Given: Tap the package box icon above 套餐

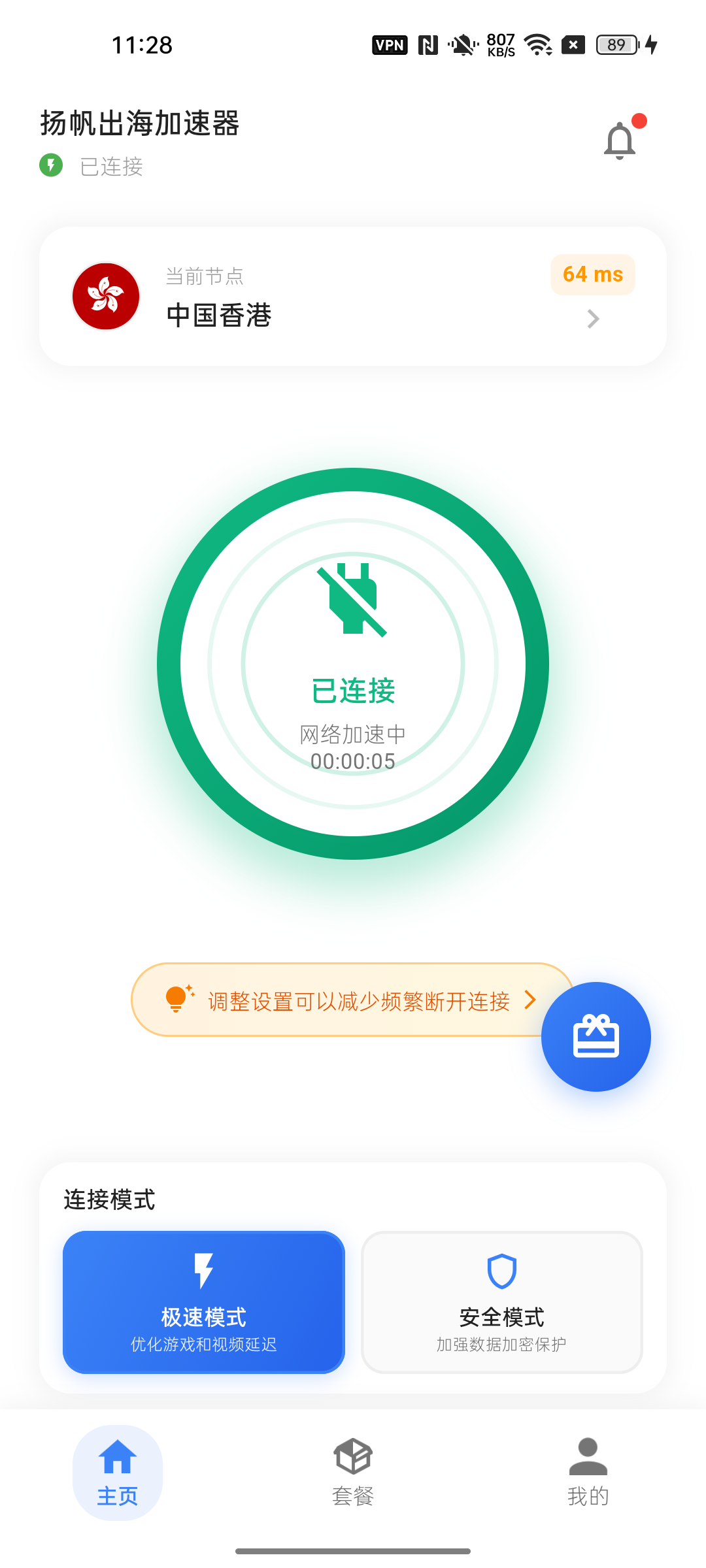Looking at the screenshot, I should coord(352,1456).
